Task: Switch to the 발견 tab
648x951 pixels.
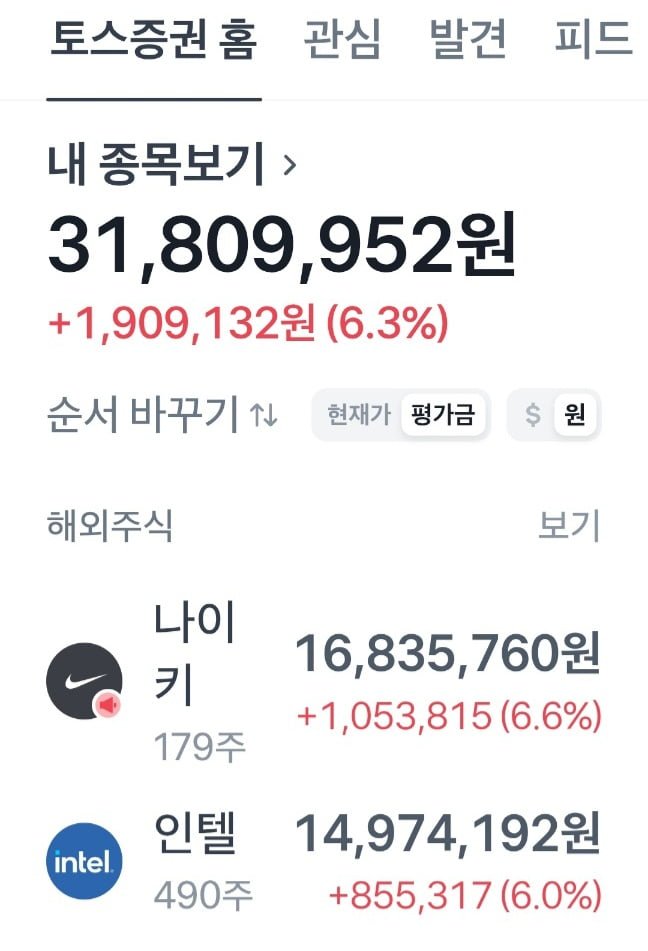Action: click(x=467, y=40)
